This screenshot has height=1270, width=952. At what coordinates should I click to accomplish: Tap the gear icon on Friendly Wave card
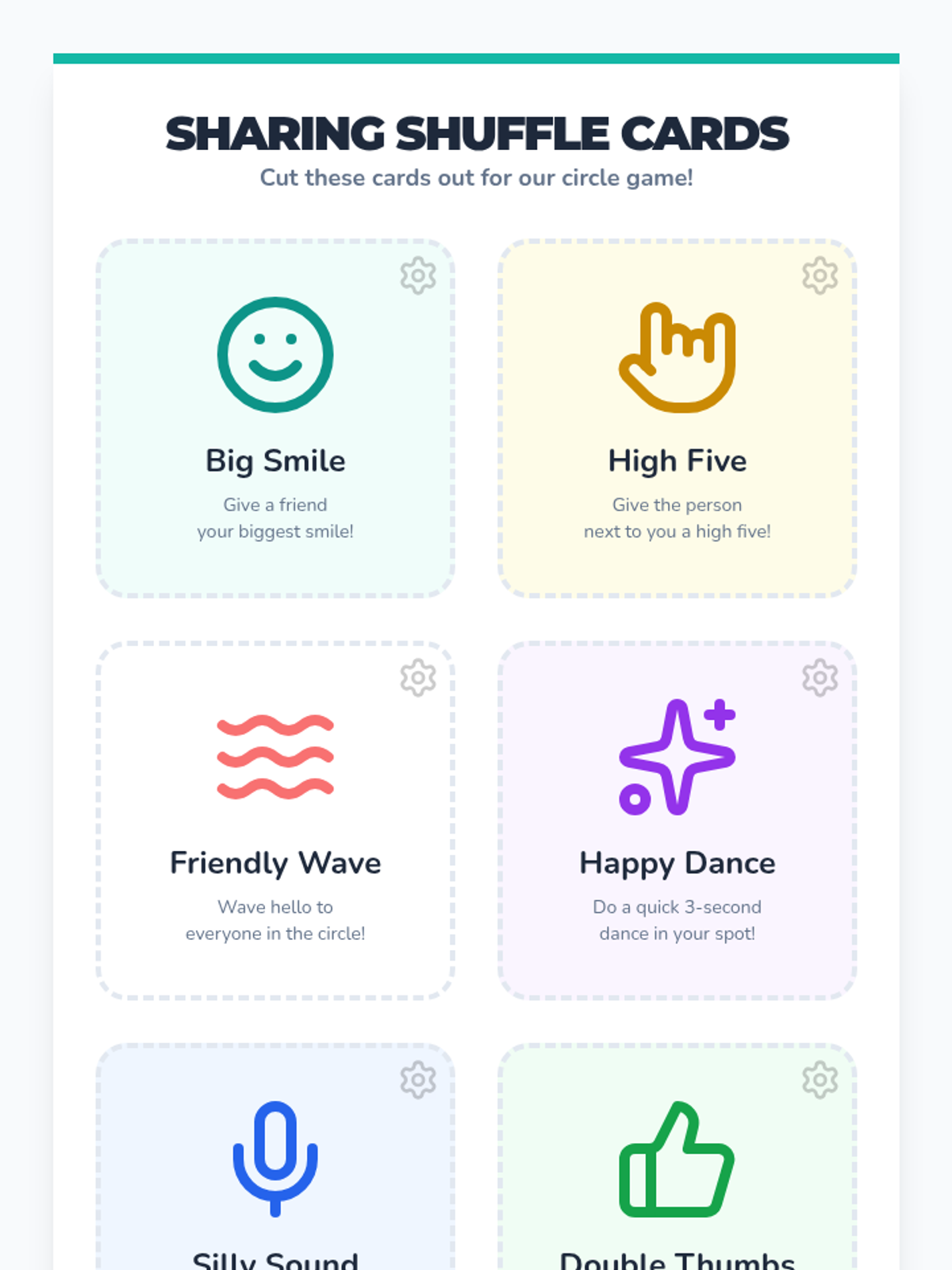coord(418,678)
